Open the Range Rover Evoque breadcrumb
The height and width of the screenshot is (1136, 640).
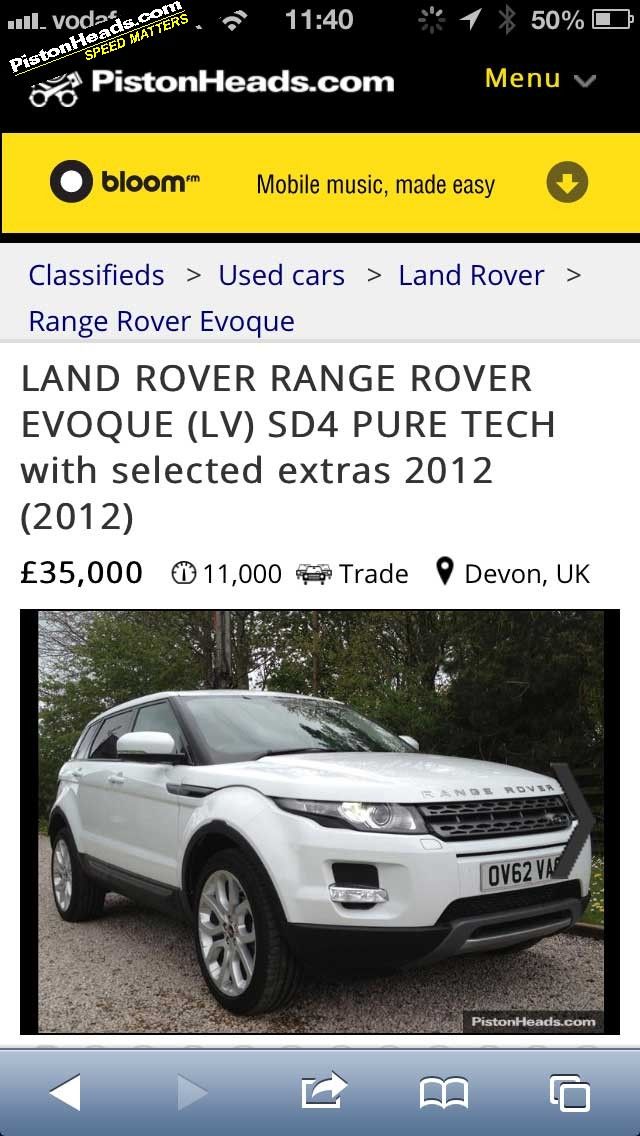[162, 321]
